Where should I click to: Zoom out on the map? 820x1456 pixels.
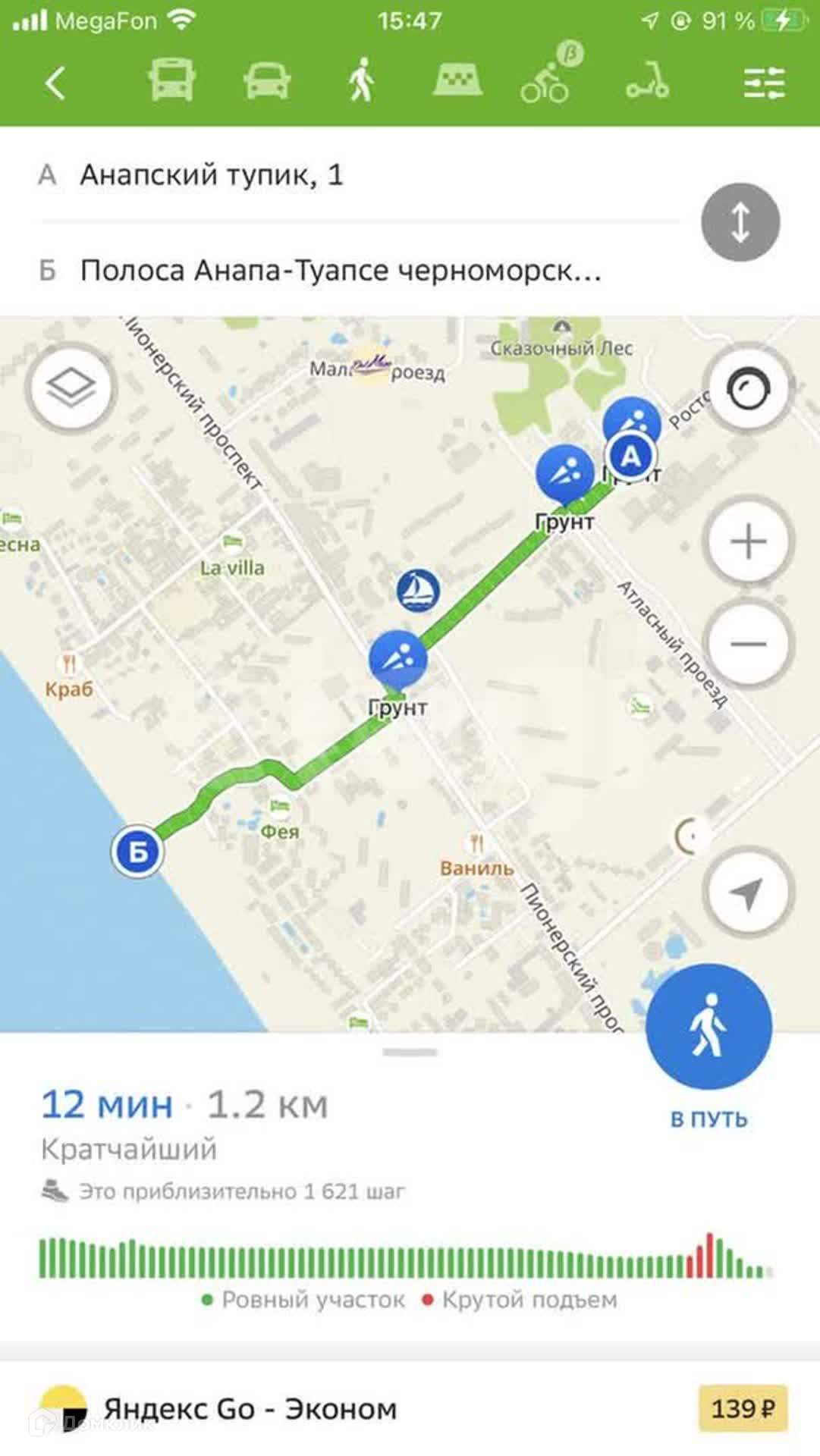(748, 643)
